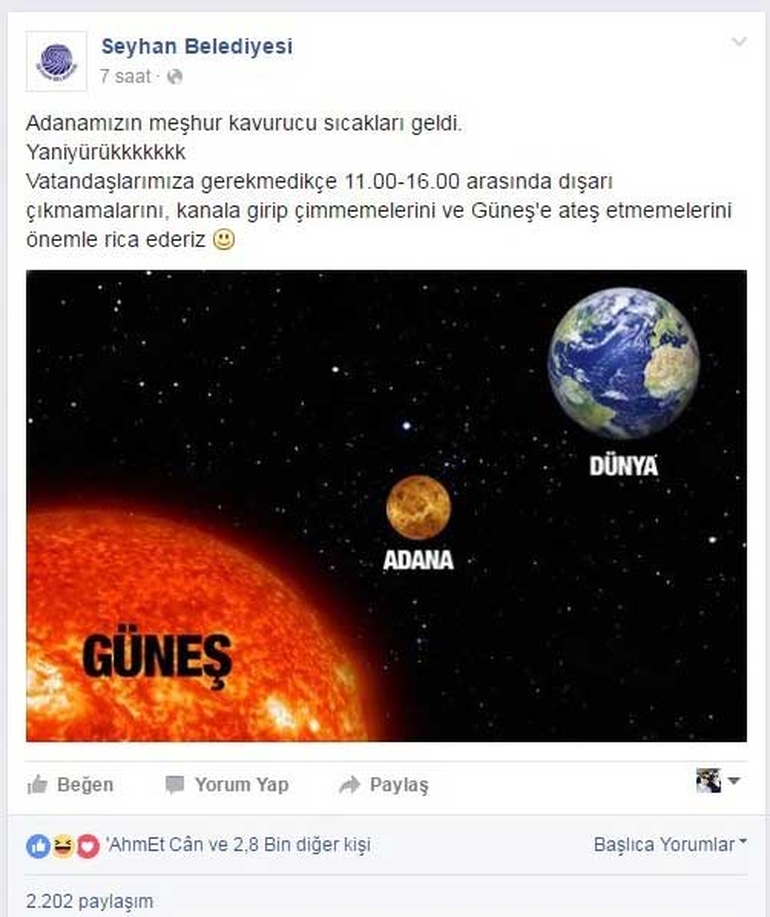Tap Yorum Yap to comment
The height and width of the screenshot is (917, 770).
(x=227, y=785)
